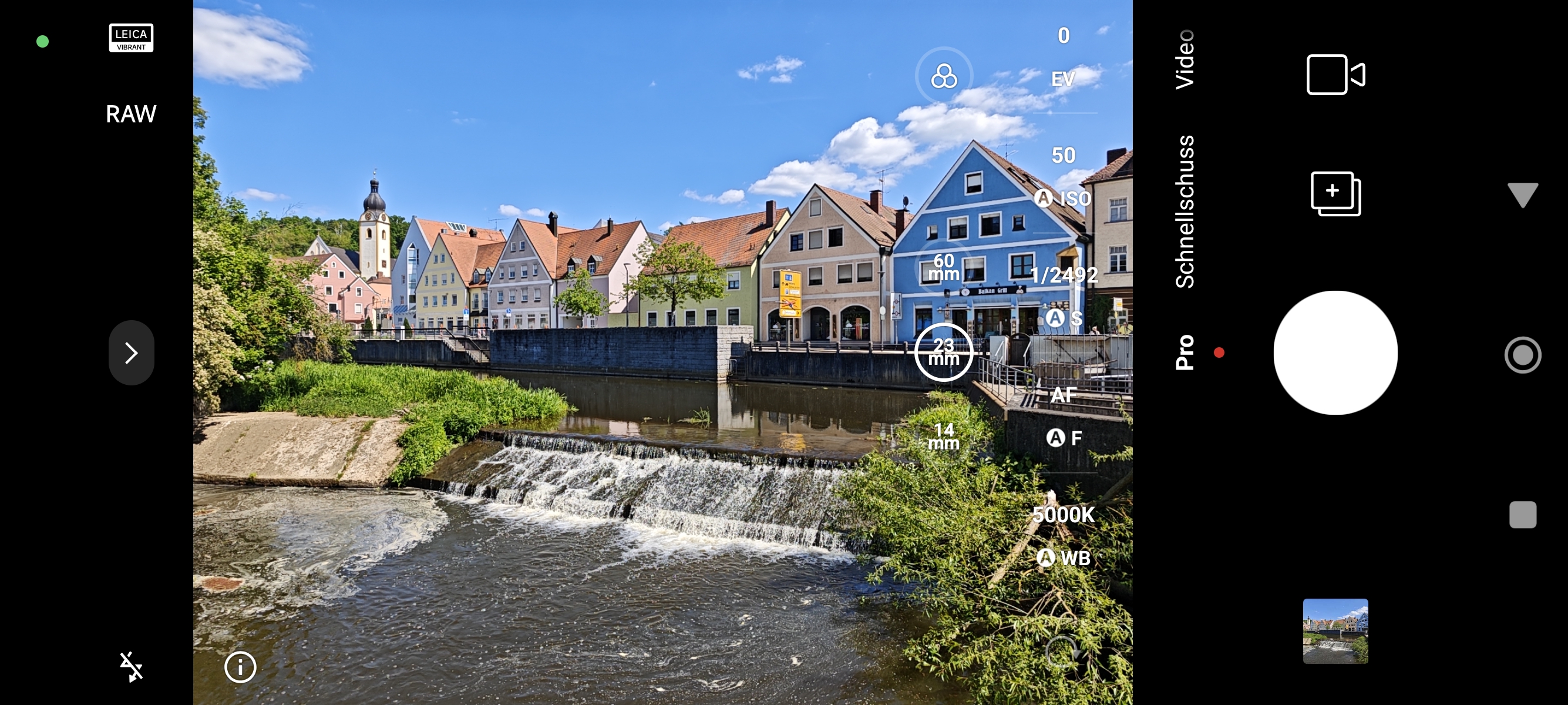This screenshot has height=705, width=1568.
Task: Toggle the flash off icon
Action: 131,667
